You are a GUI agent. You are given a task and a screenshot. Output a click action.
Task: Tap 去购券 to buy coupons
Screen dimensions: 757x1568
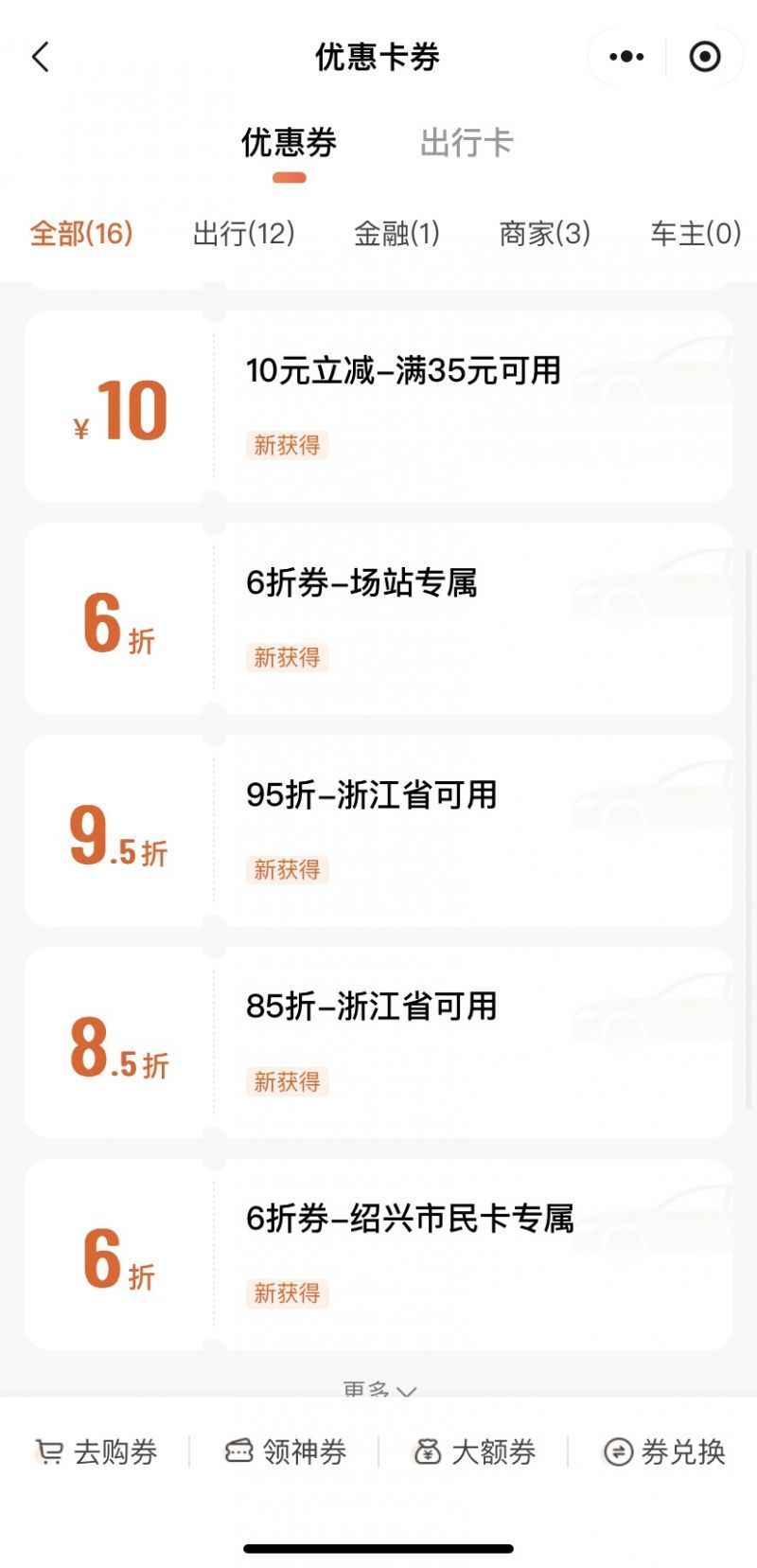tap(97, 1452)
